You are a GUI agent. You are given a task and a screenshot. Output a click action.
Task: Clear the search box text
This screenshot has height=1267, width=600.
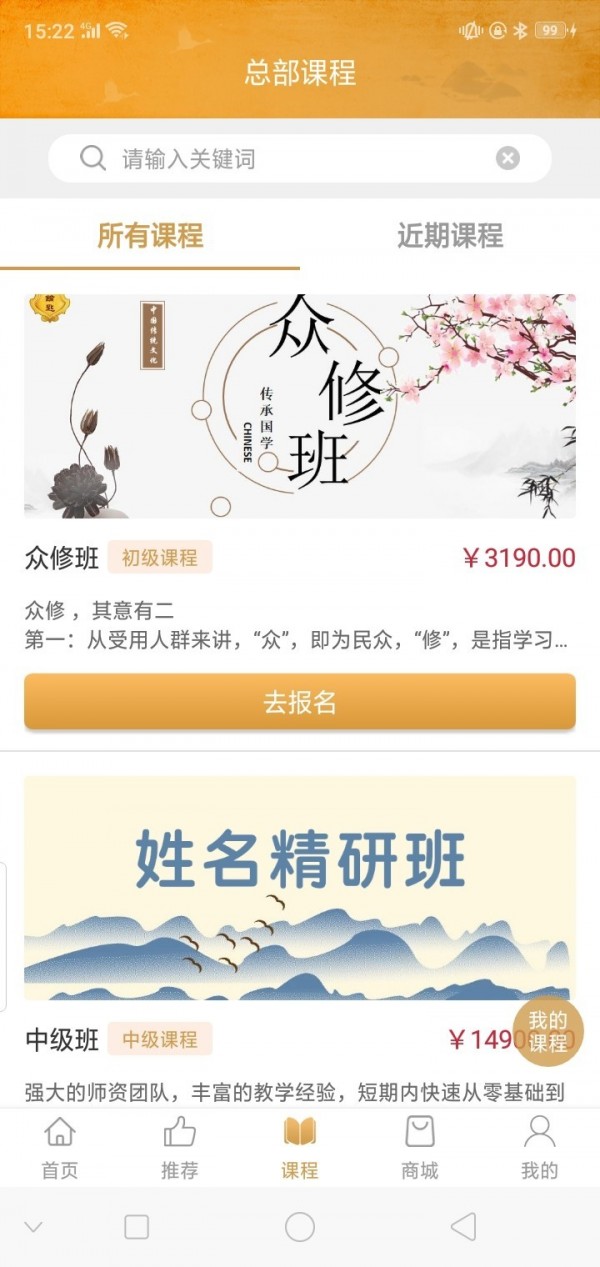click(x=508, y=158)
